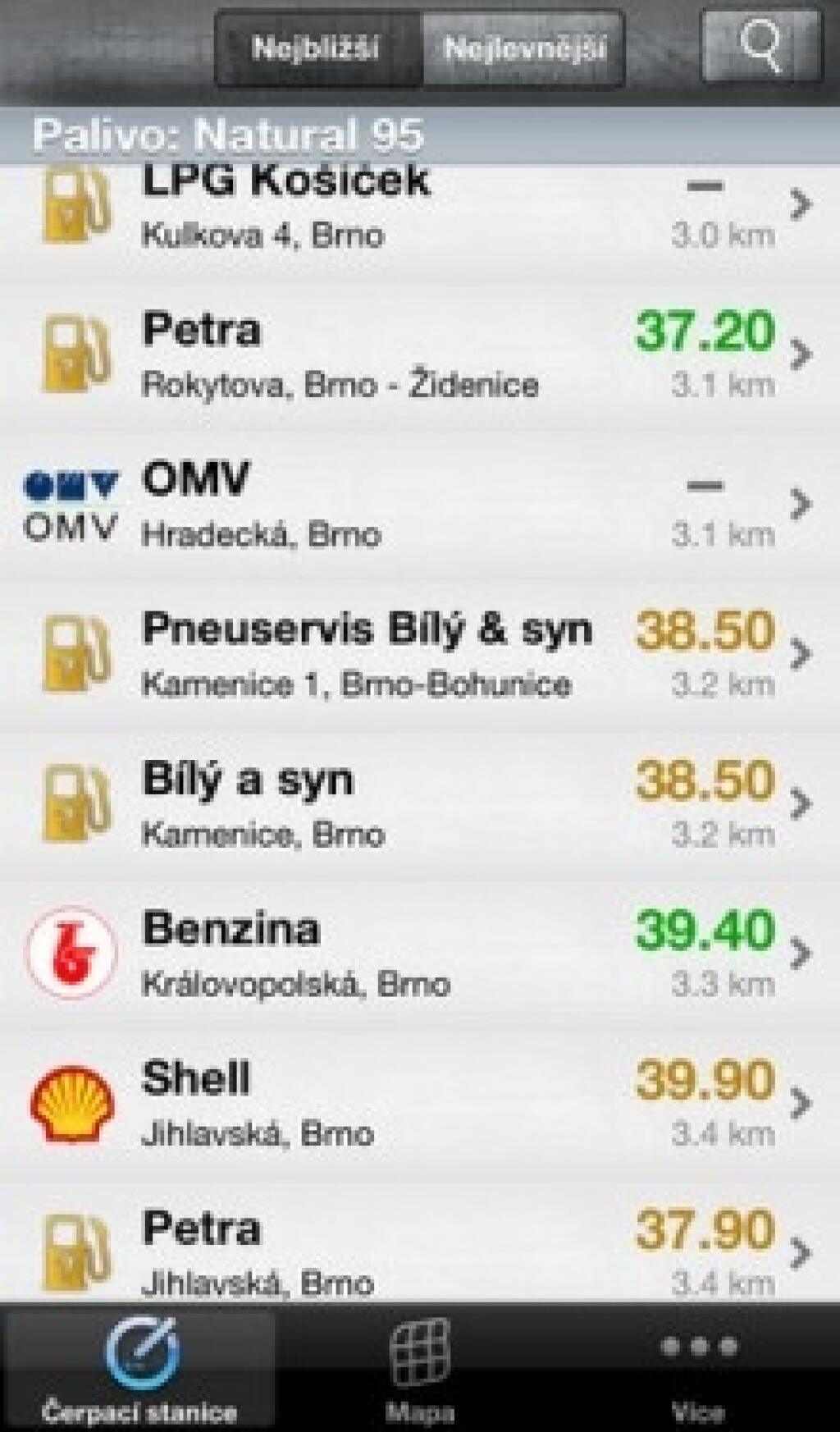
Task: Switch to the Nejbližší sorting
Action: click(317, 48)
